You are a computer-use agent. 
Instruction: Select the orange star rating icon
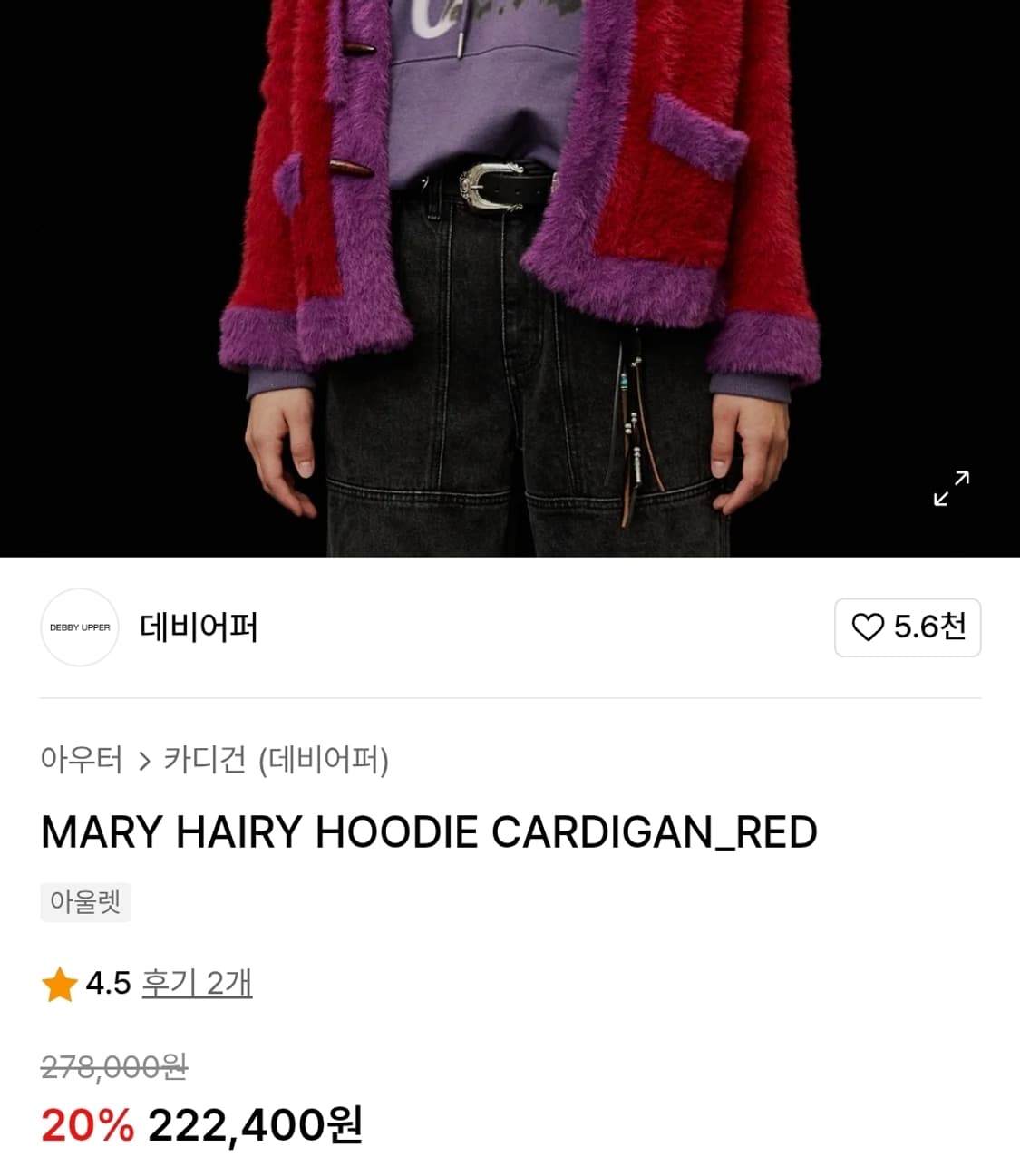[x=60, y=985]
